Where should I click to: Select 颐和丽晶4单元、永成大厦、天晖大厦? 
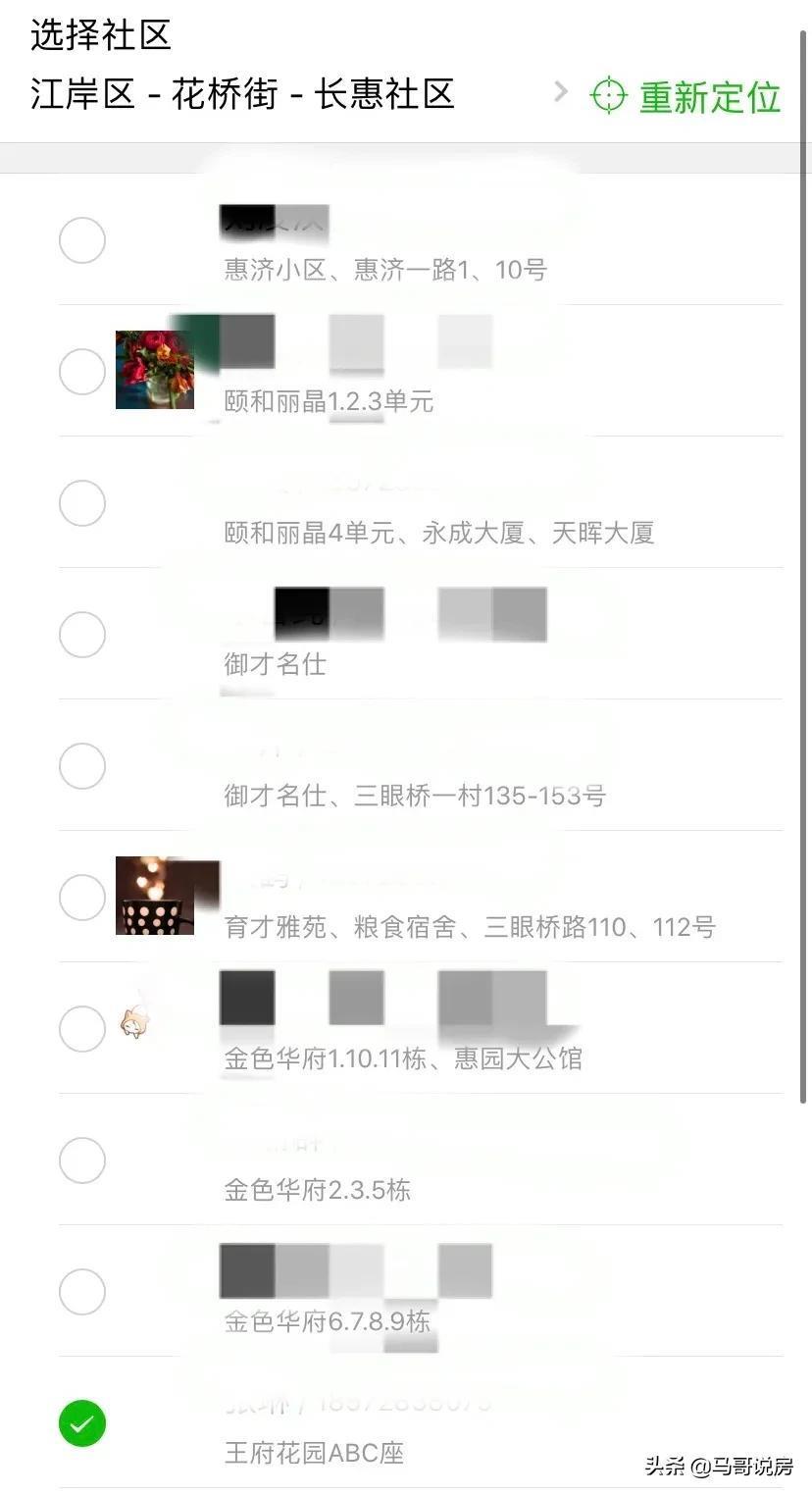82,503
